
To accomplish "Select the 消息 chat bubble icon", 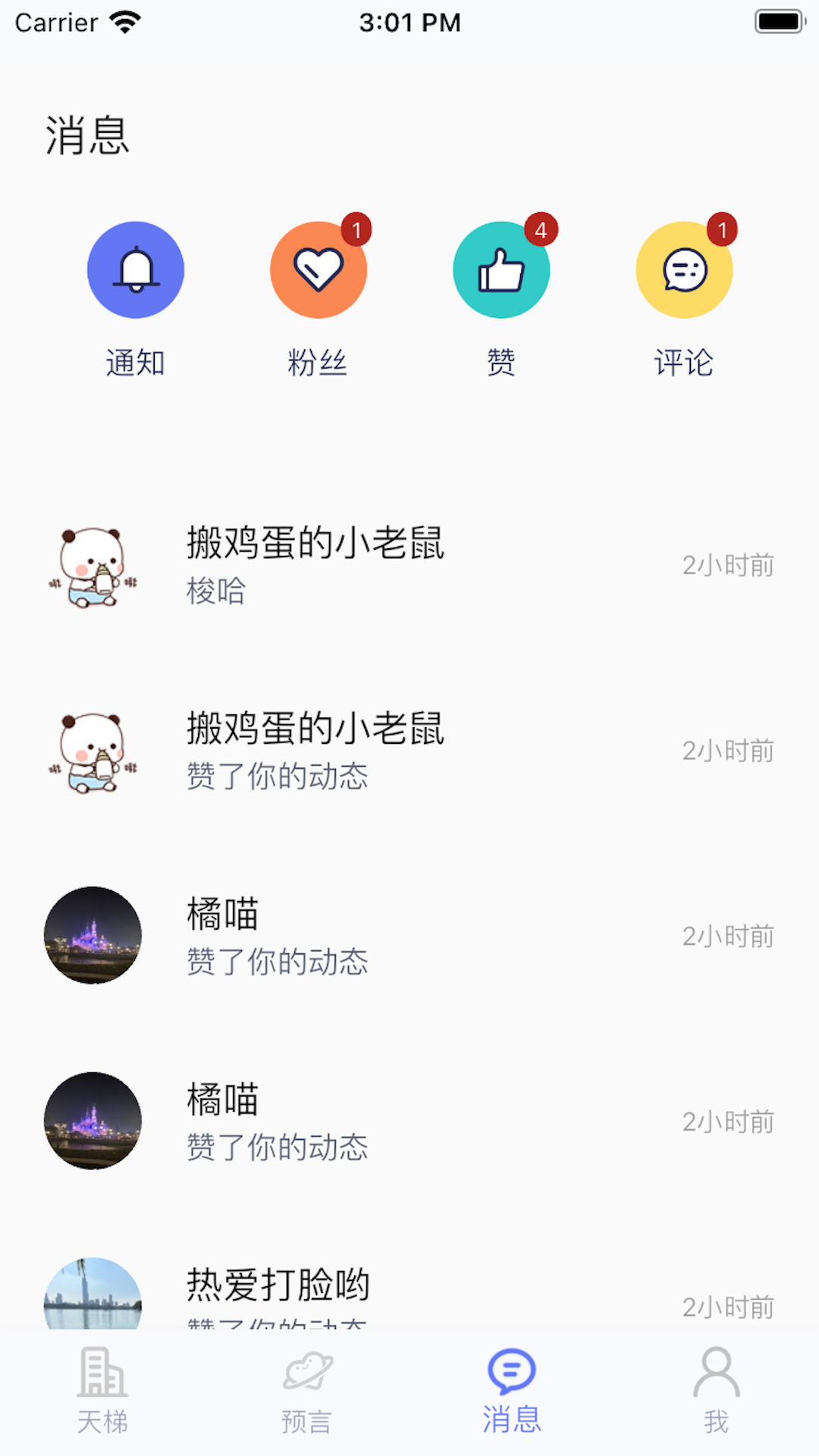I will (512, 1369).
